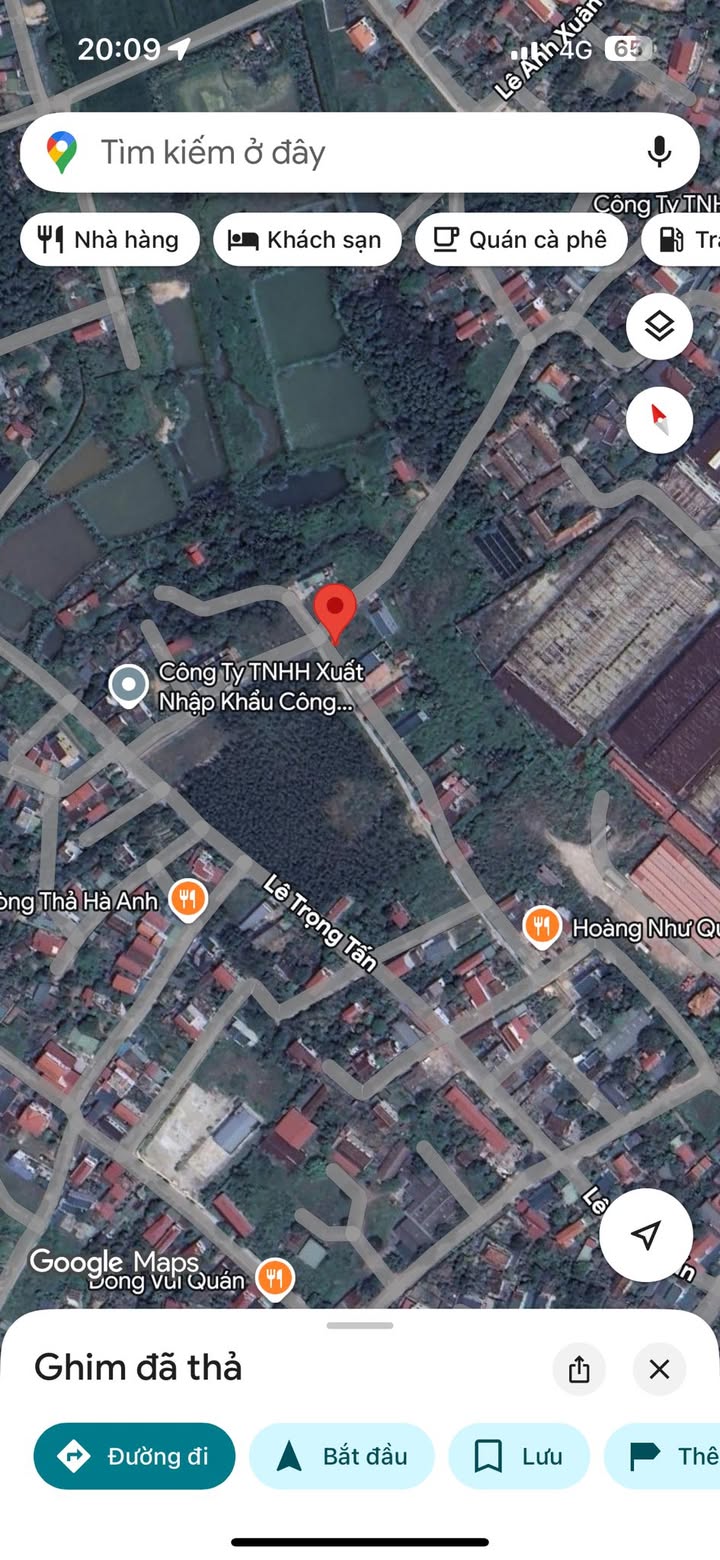
Task: Get directions with 'Đường đi' button
Action: [135, 1456]
